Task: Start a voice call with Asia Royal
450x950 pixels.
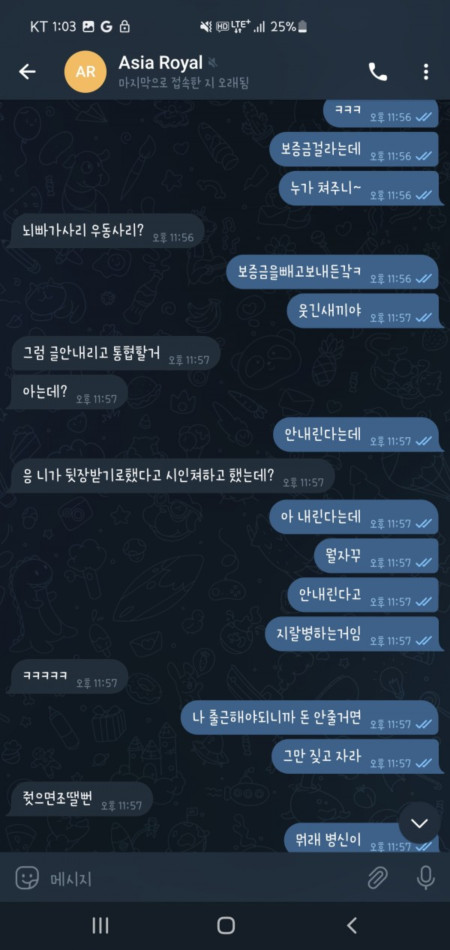Action: click(378, 72)
